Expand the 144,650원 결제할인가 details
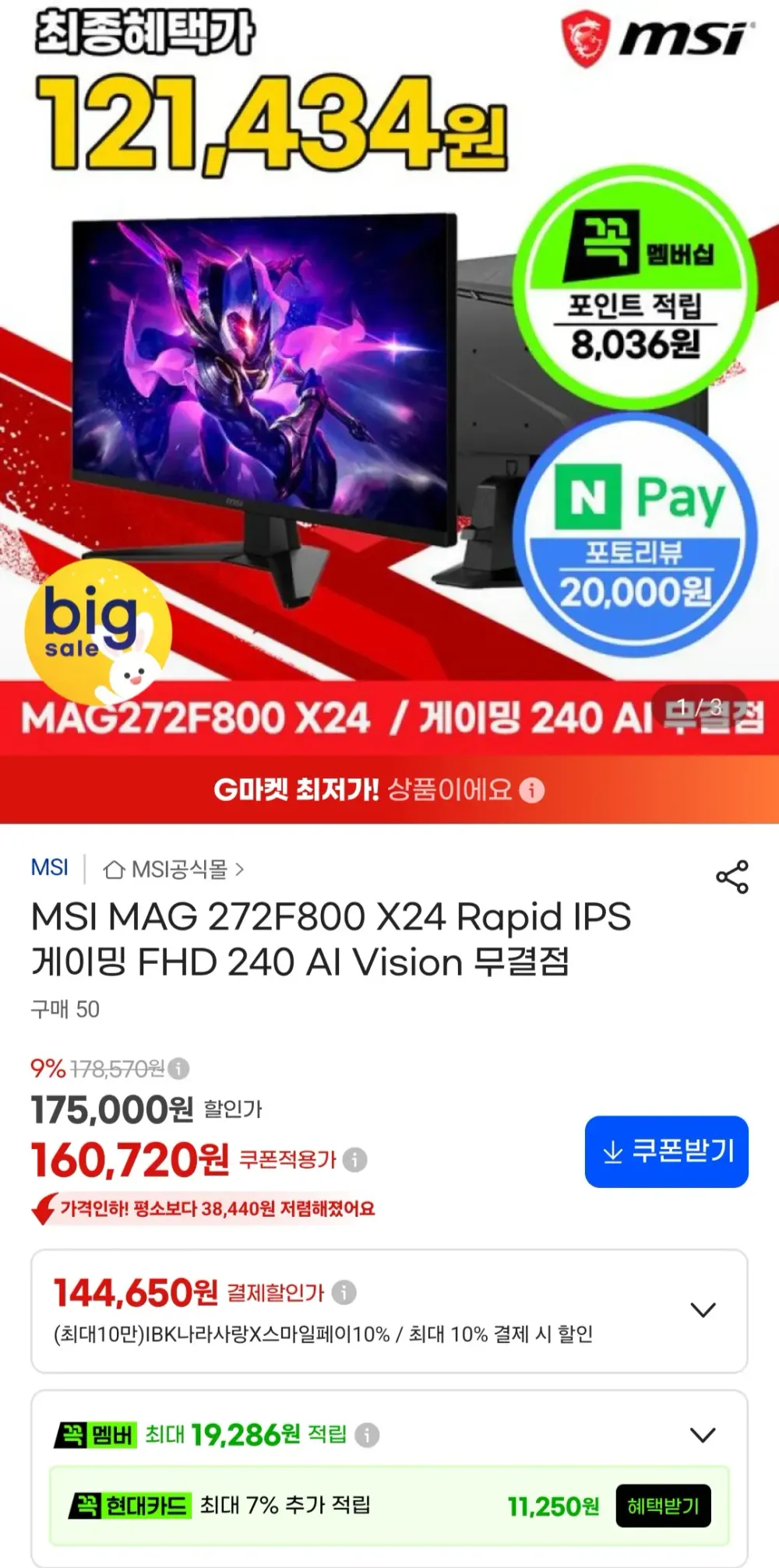The width and height of the screenshot is (779, 1568). (x=703, y=1310)
